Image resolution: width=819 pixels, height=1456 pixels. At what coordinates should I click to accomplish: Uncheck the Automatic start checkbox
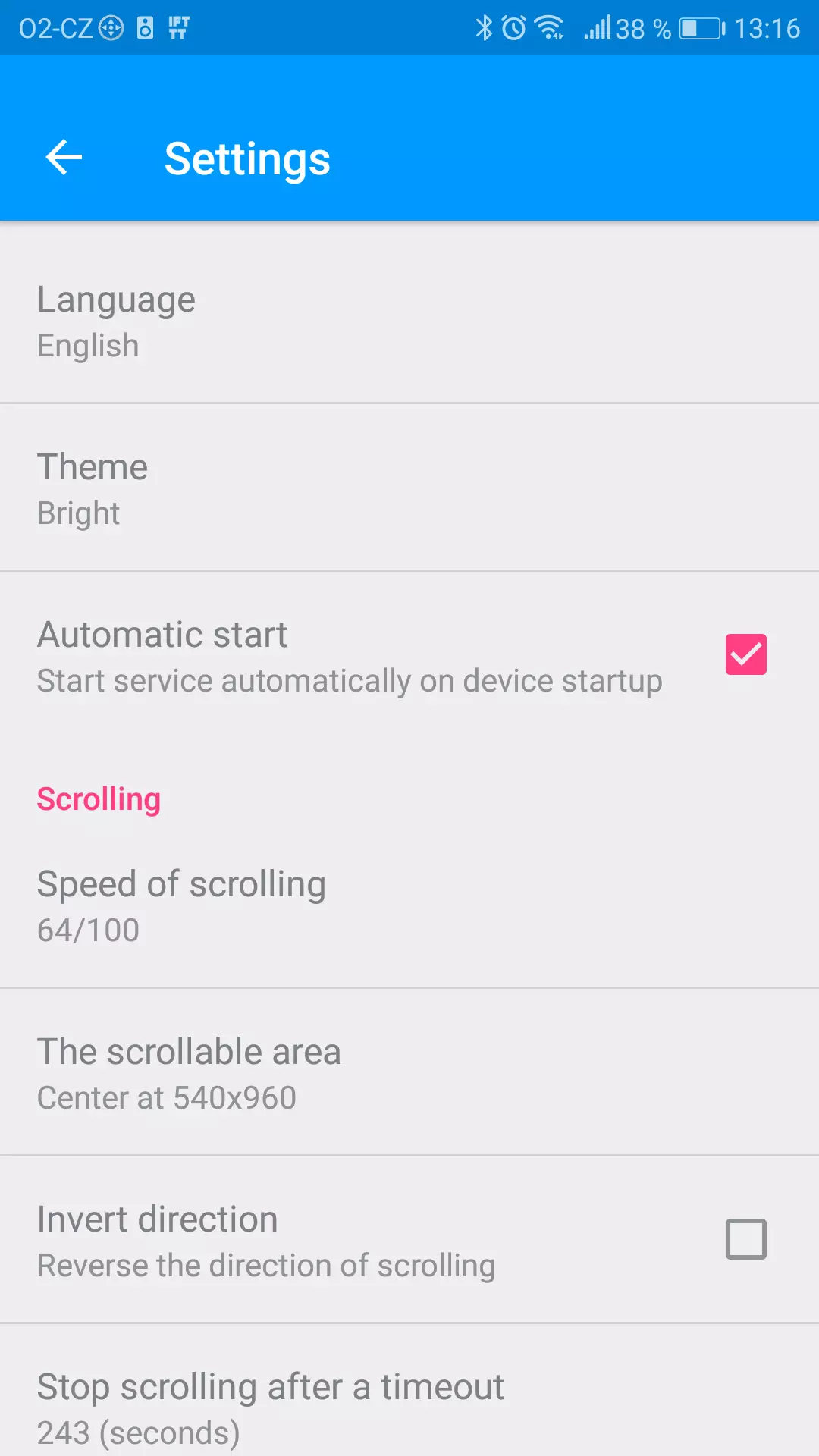click(746, 654)
